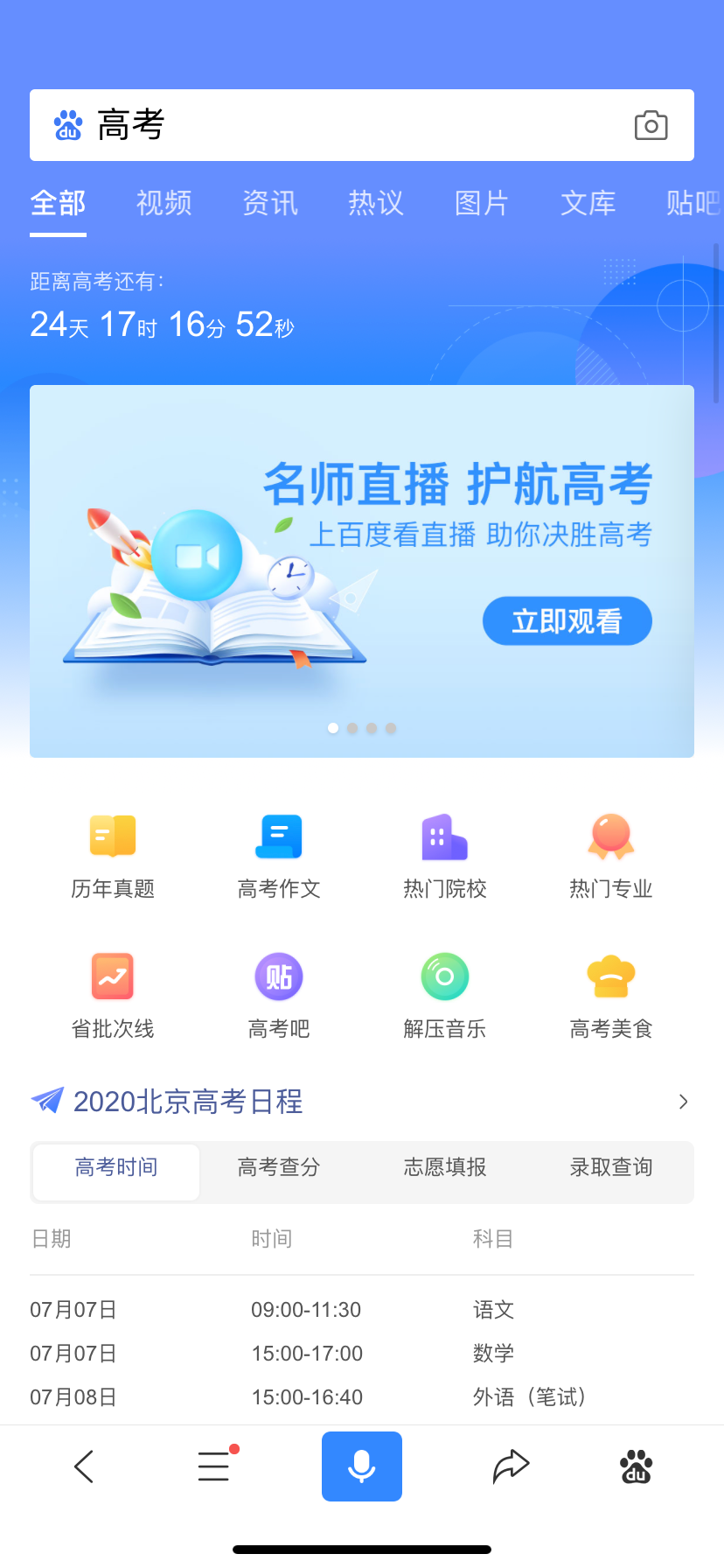Switch to the 资讯 tab
The width and height of the screenshot is (724, 1568).
pos(270,203)
